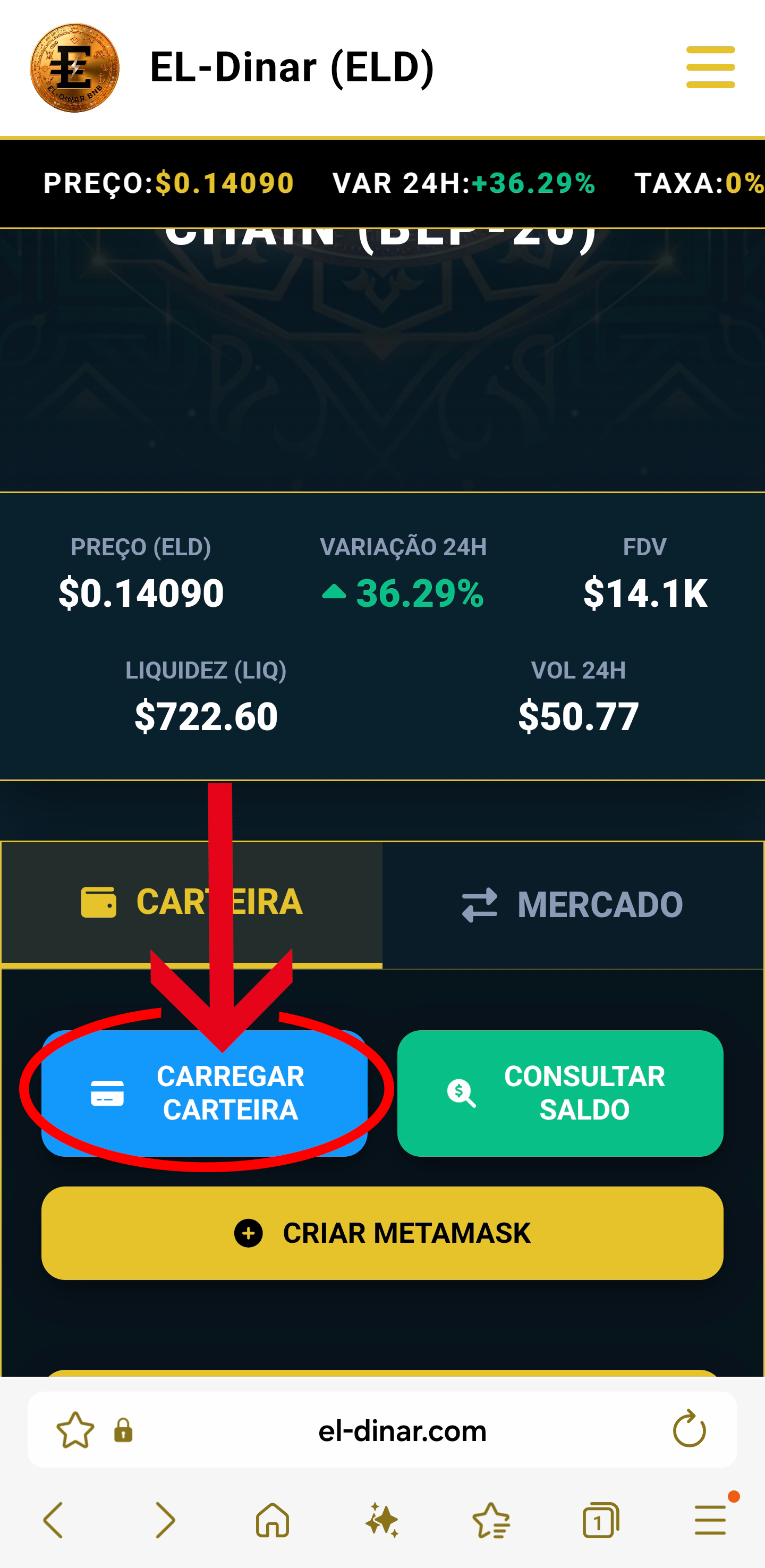The height and width of the screenshot is (1568, 765).
Task: Tap the Criar MetaMask button
Action: pos(382,1233)
